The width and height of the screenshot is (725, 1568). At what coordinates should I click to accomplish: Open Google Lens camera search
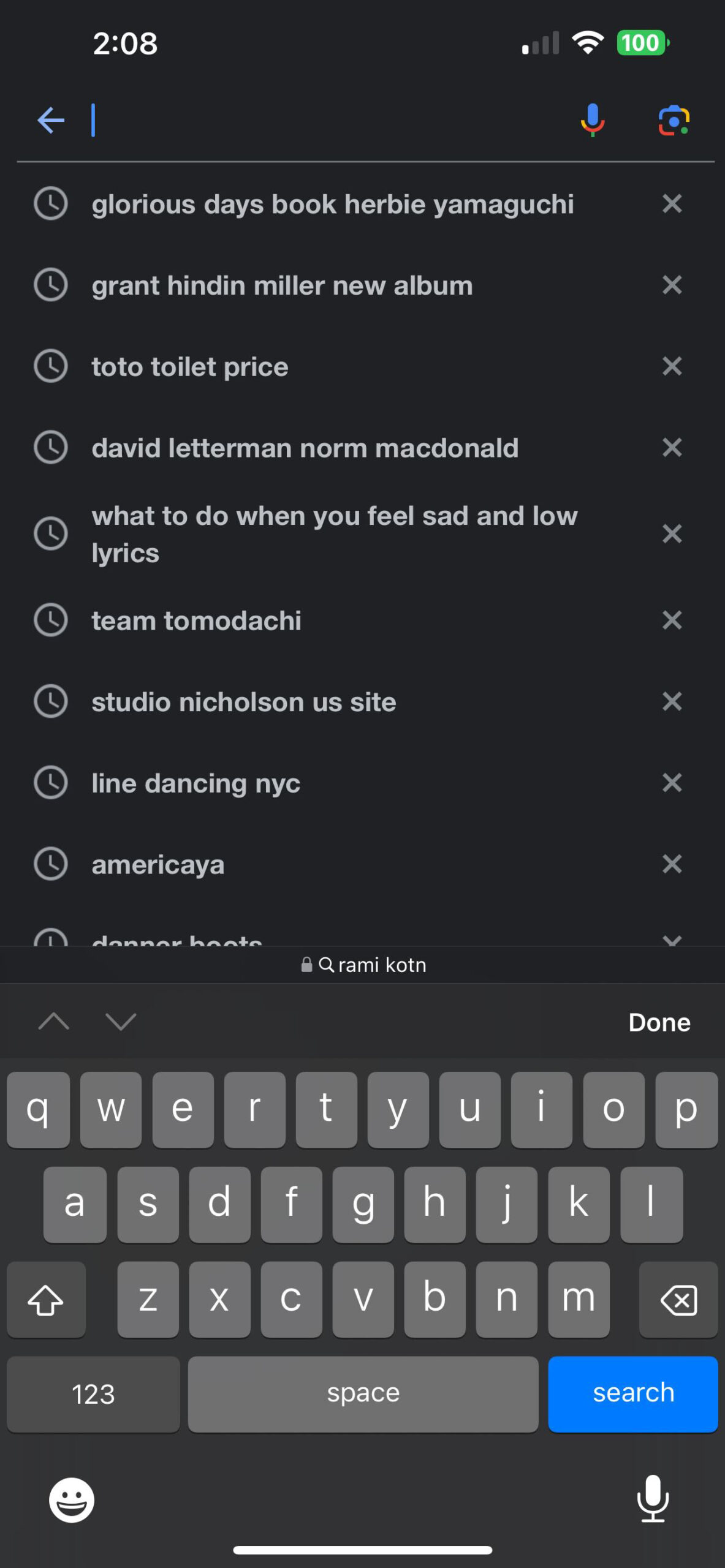coord(674,120)
